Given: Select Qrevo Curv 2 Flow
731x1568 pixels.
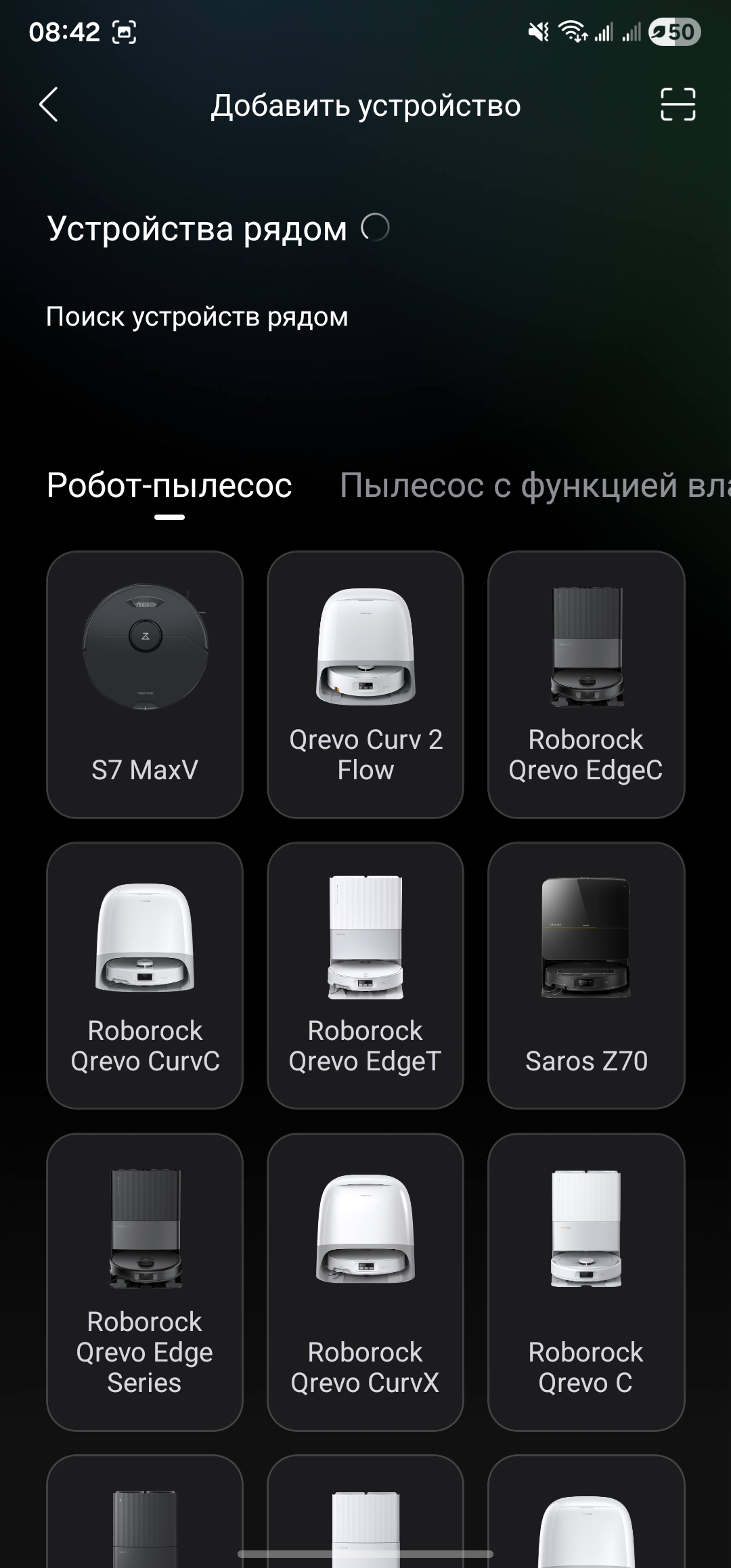Looking at the screenshot, I should click(365, 684).
